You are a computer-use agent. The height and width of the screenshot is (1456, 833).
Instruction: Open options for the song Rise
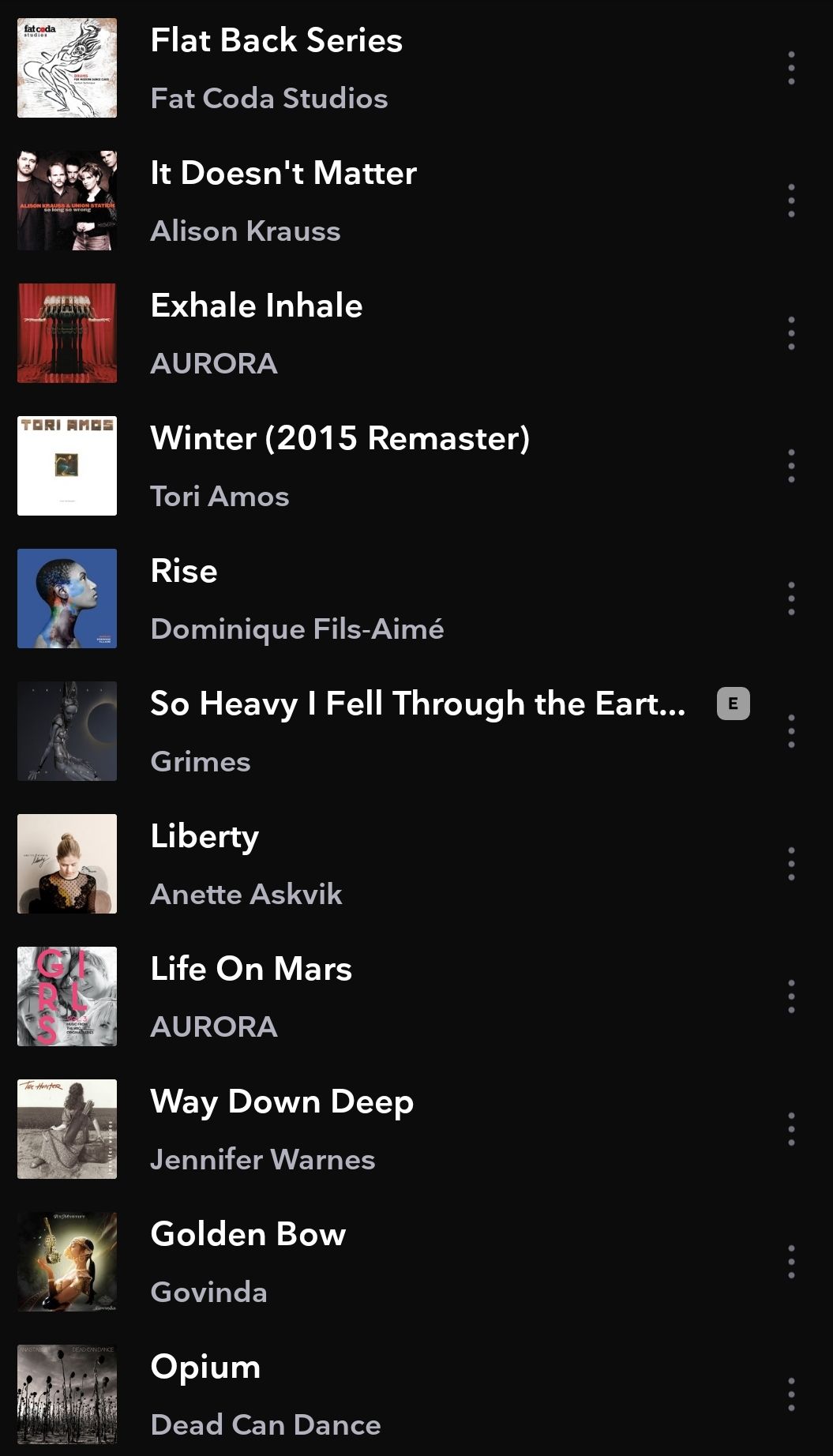pyautogui.click(x=791, y=599)
